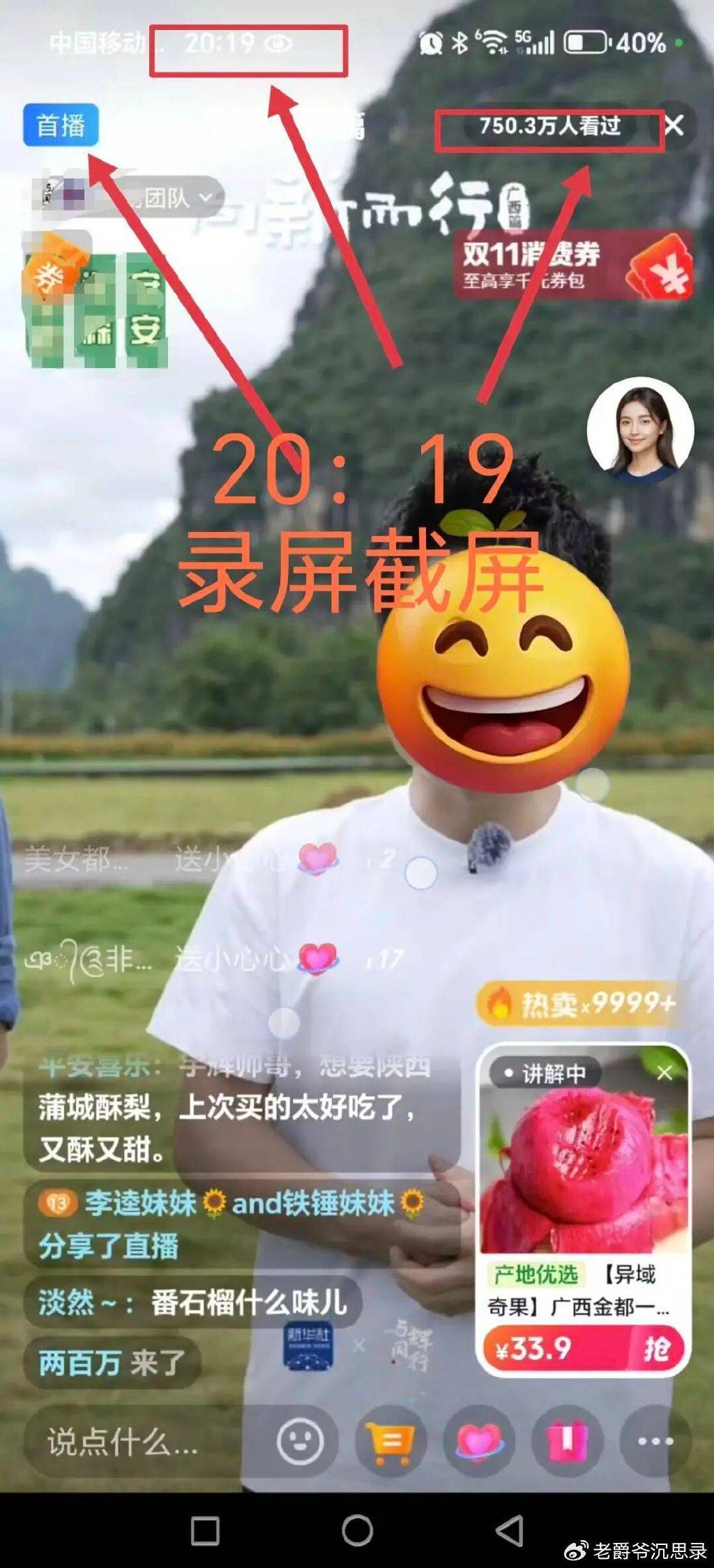Send a heart like
Image resolution: width=714 pixels, height=1568 pixels.
(x=478, y=1440)
